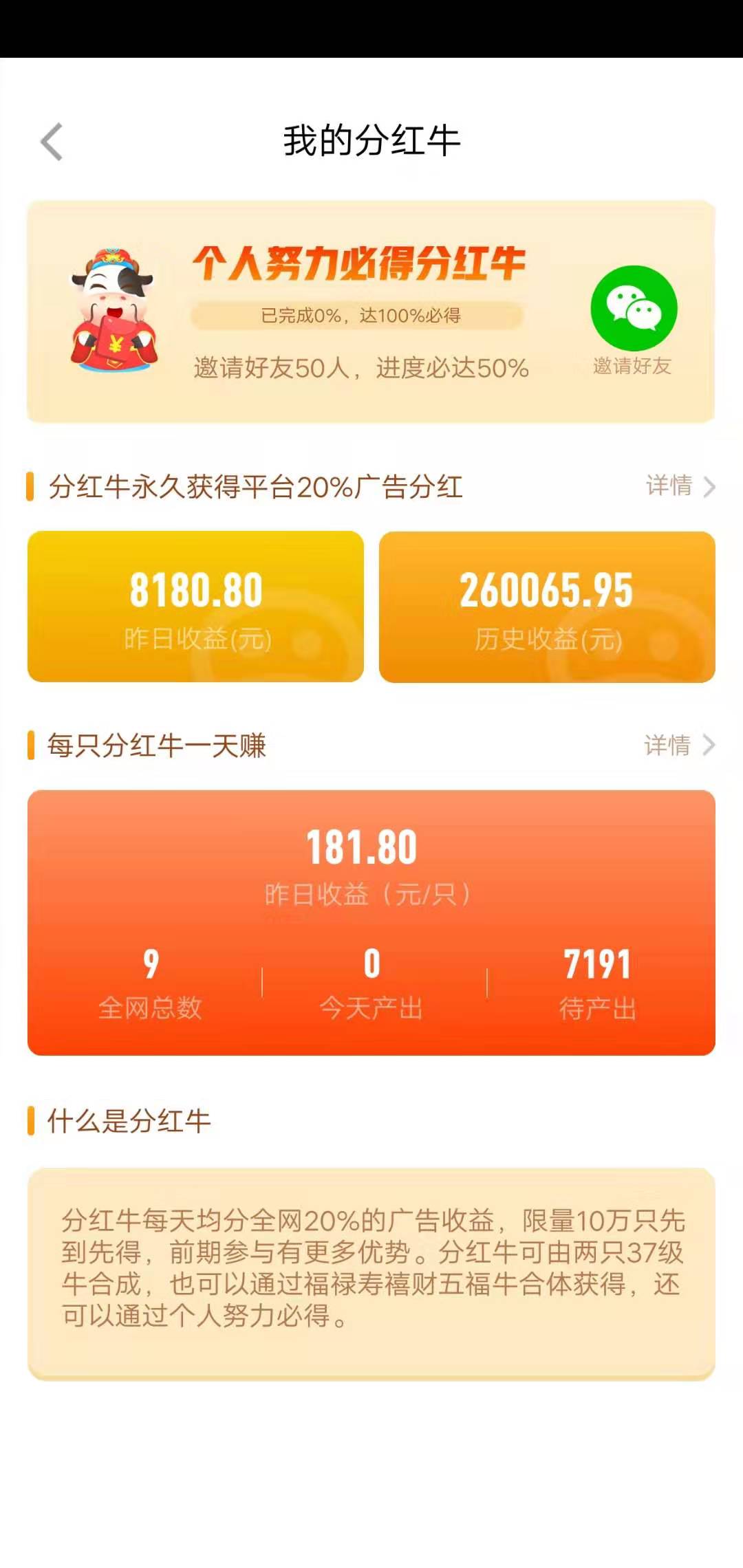The height and width of the screenshot is (1568, 743).
Task: Select the 什么是分红牛 section header
Action: tap(127, 1120)
